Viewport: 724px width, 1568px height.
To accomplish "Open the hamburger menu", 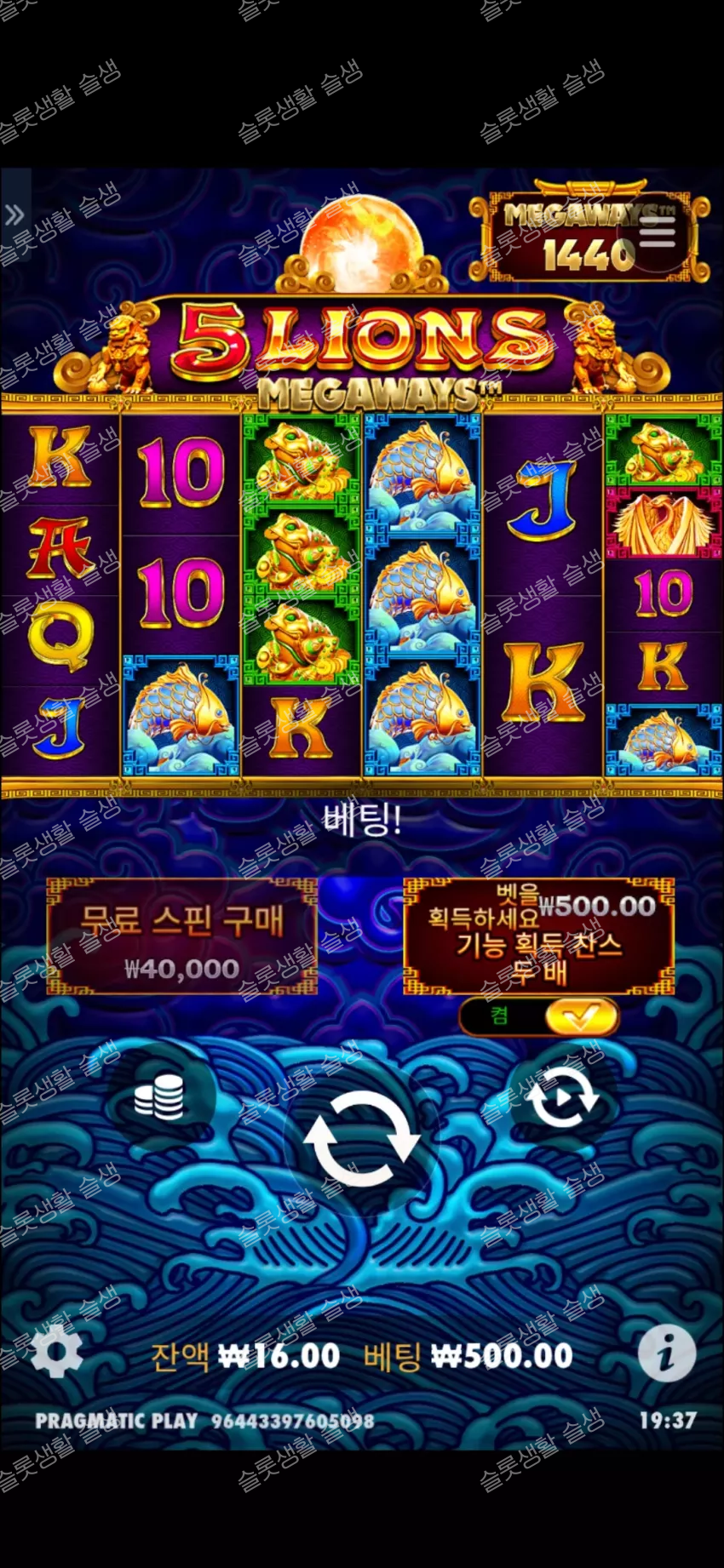I will [x=657, y=232].
